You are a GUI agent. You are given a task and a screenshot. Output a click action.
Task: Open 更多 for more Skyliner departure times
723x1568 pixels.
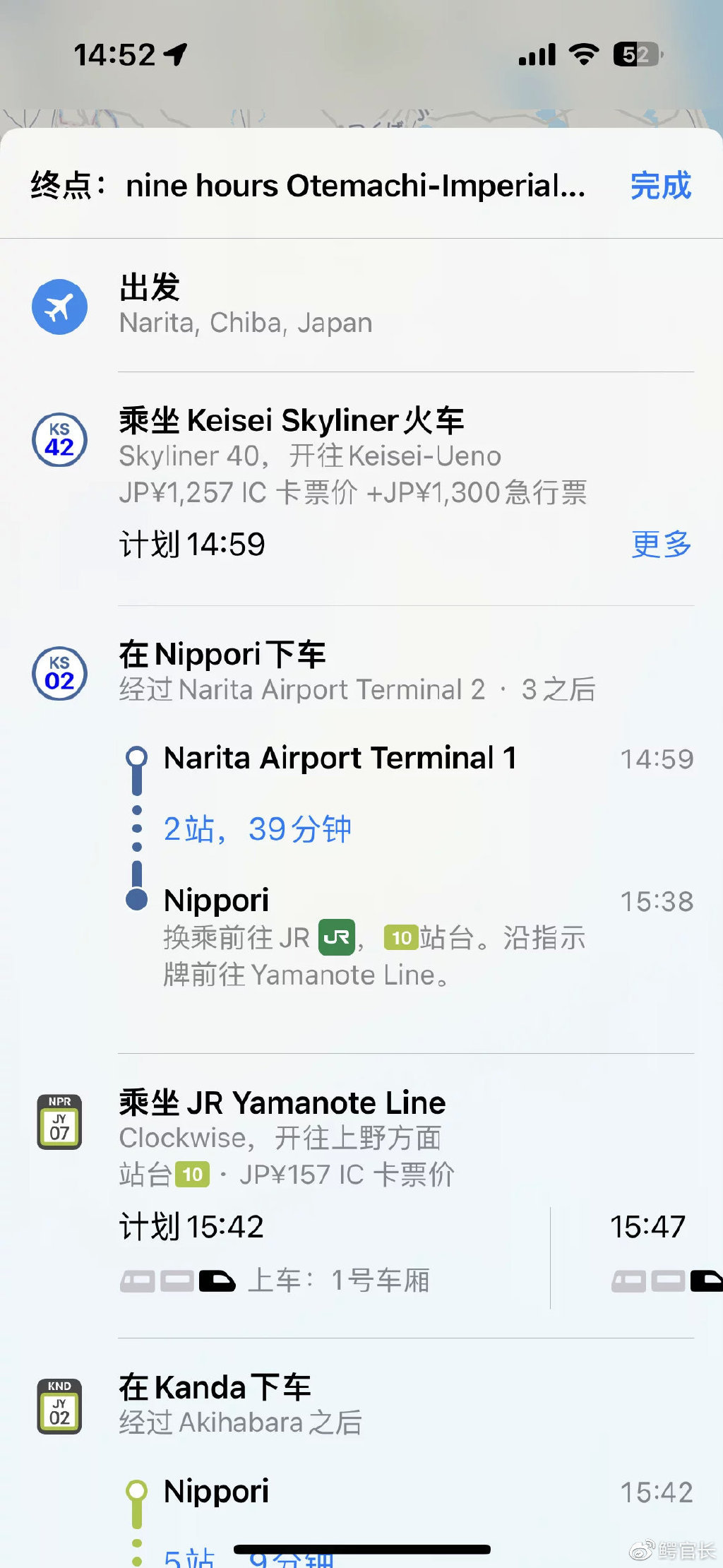[x=661, y=545]
